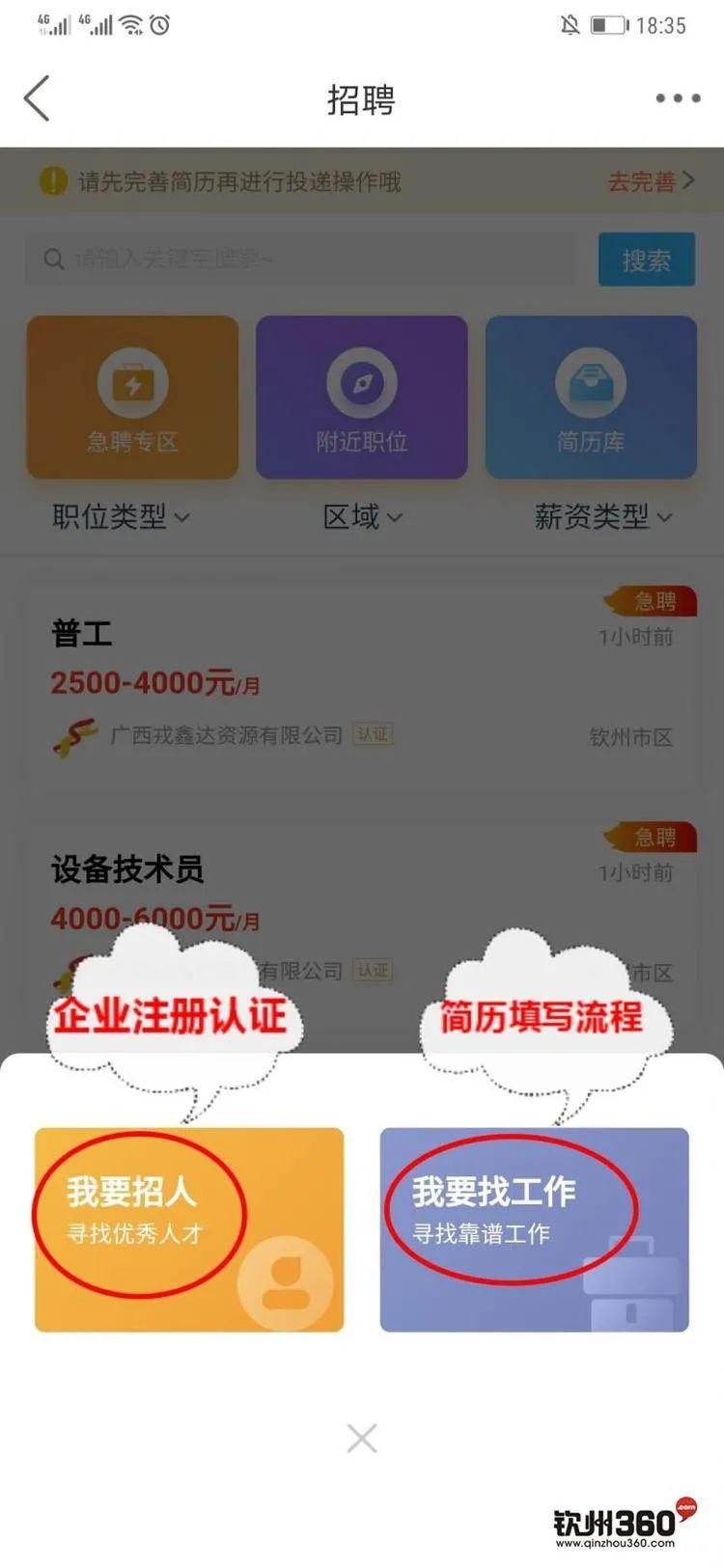
Task: Open the three-dot overflow menu
Action: tap(677, 98)
